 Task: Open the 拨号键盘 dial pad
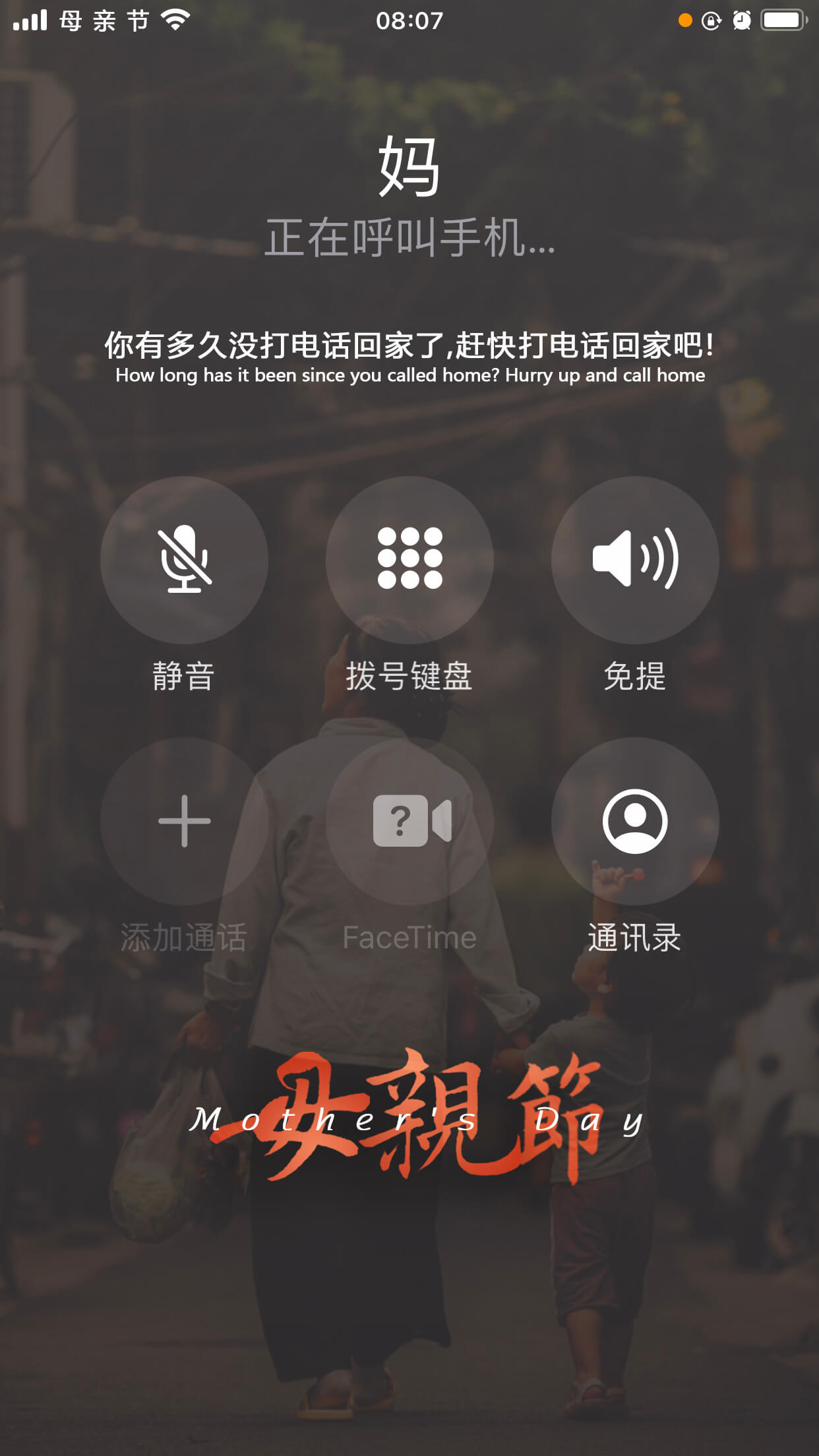tap(409, 559)
